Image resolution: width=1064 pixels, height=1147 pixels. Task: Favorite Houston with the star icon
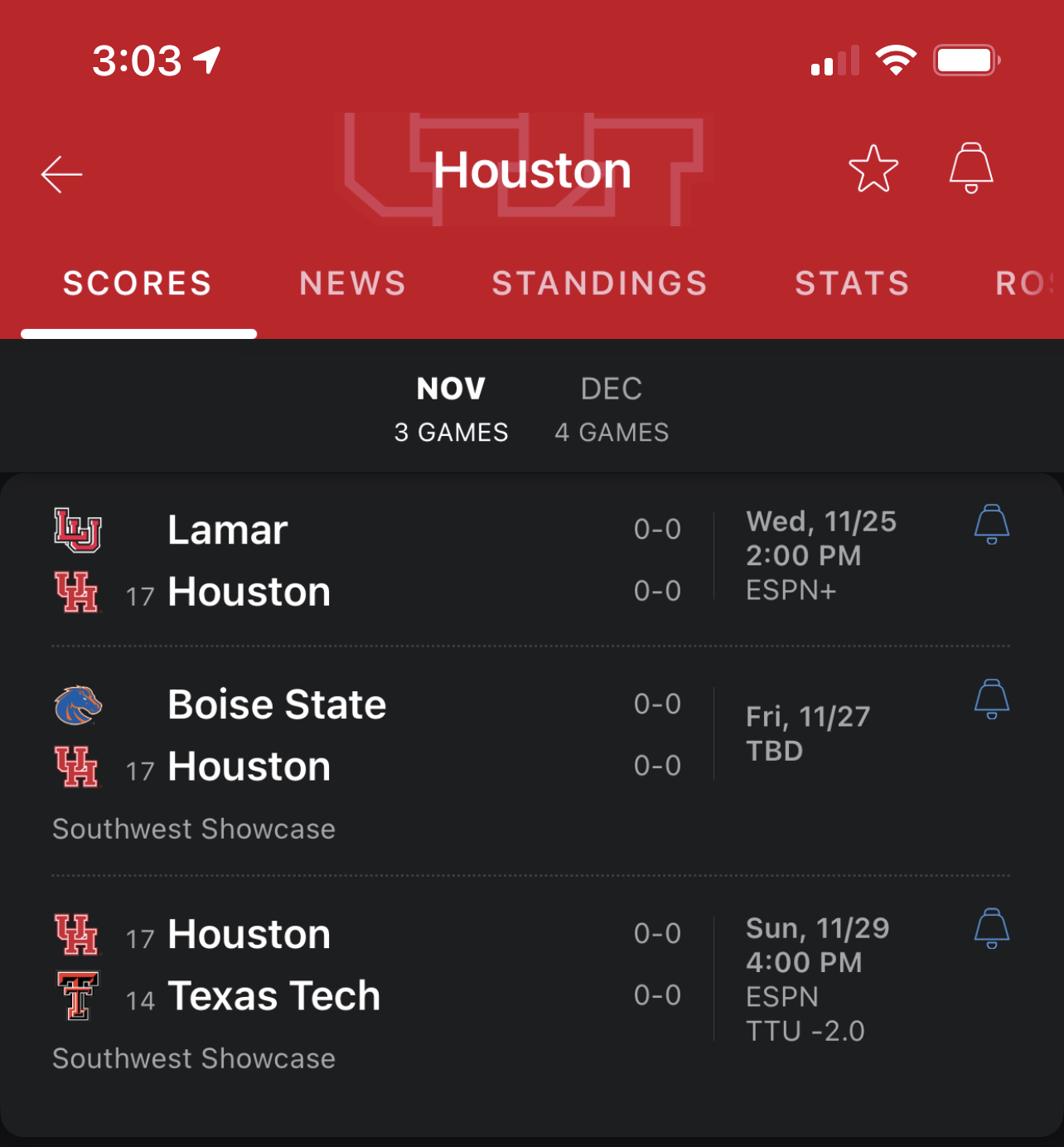click(x=873, y=169)
